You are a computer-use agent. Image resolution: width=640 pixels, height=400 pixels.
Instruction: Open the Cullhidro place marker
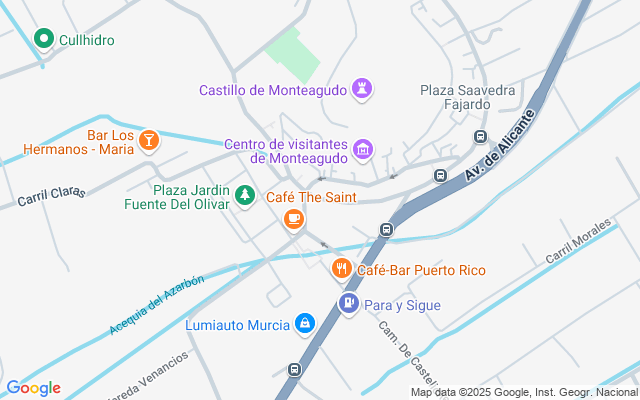point(44,39)
